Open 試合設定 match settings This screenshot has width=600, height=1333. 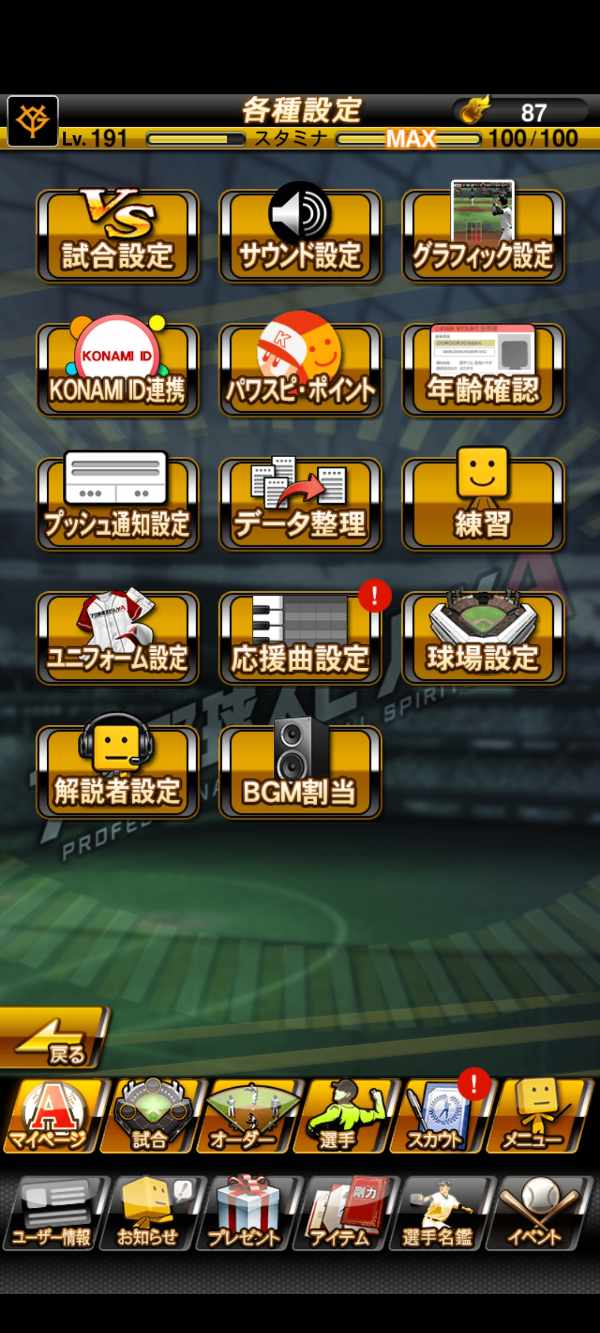[118, 236]
